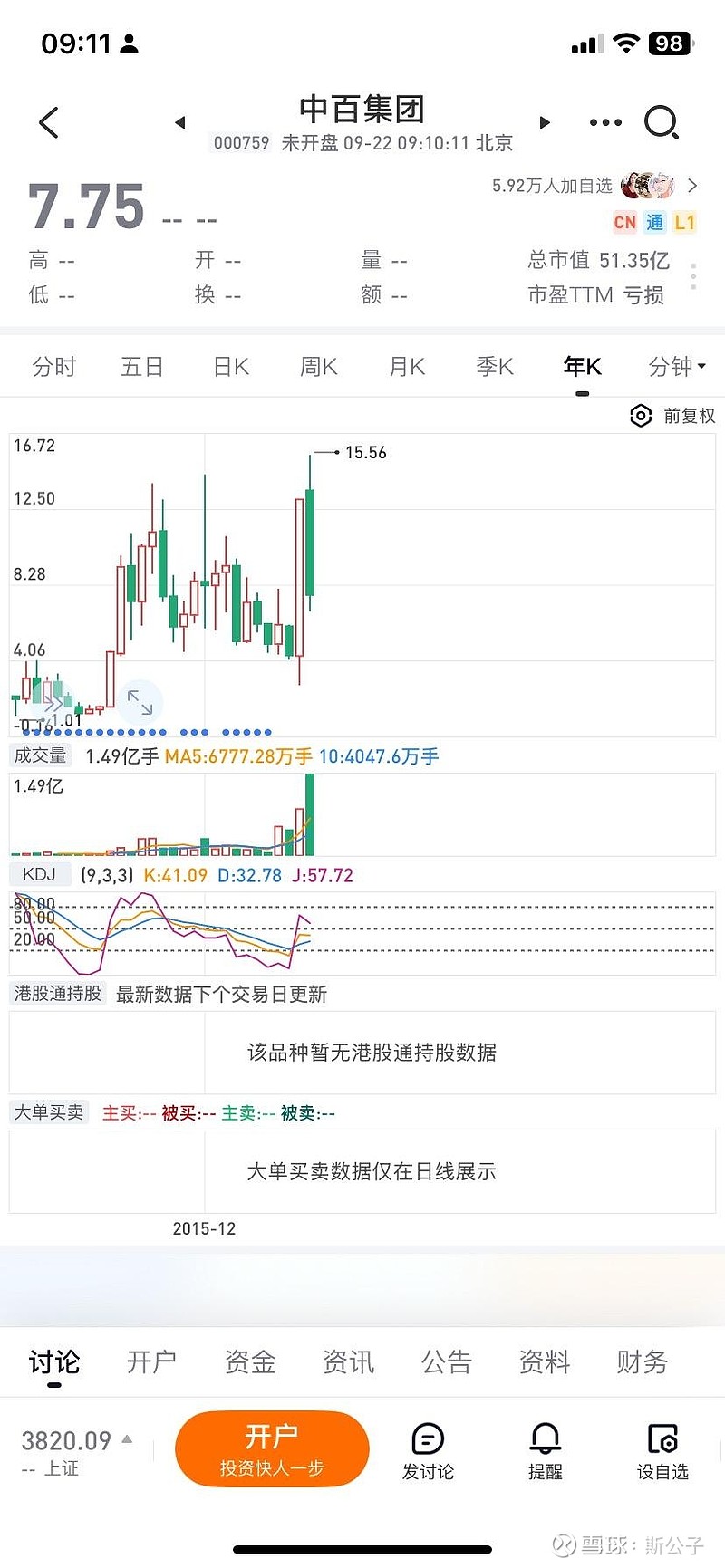The image size is (725, 1568).
Task: Set a price alert with 提醒
Action: click(x=546, y=1450)
